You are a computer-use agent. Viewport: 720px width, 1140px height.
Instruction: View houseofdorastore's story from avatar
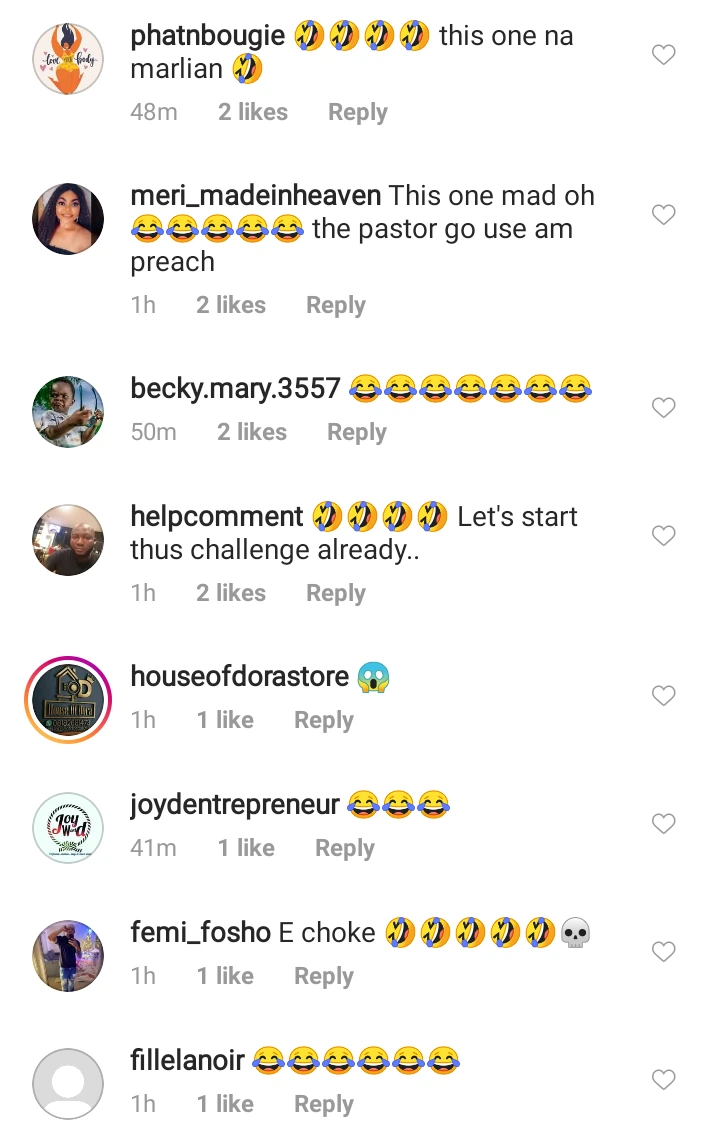(68, 700)
